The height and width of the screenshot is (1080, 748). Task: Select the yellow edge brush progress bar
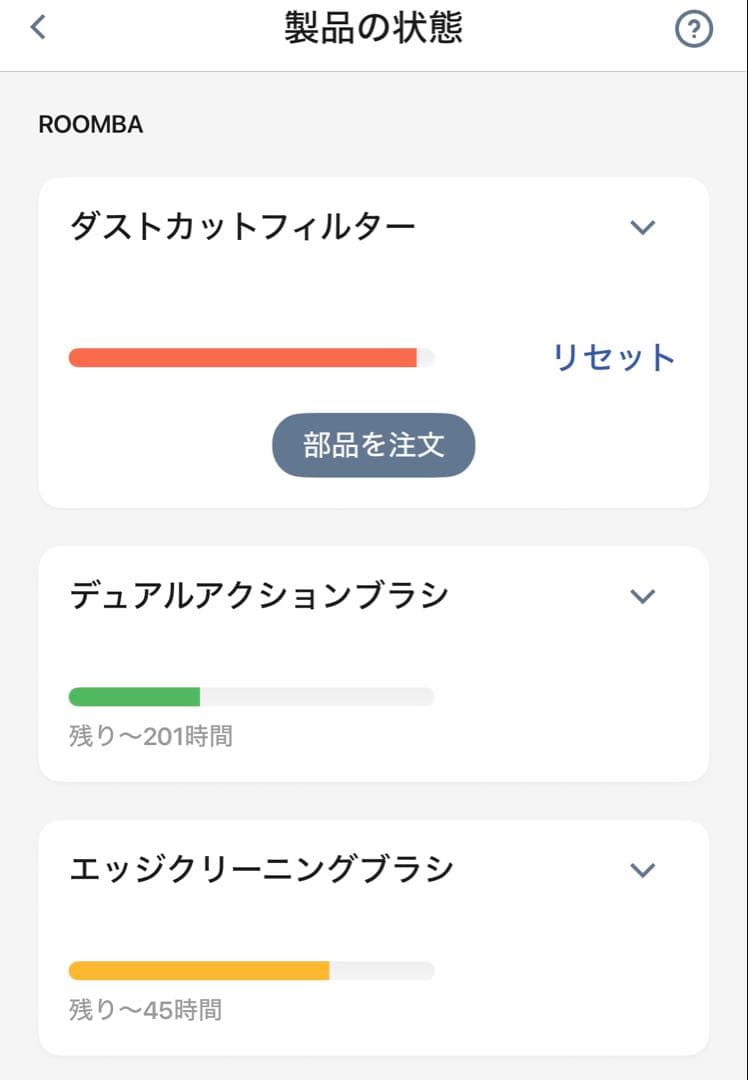[x=250, y=970]
